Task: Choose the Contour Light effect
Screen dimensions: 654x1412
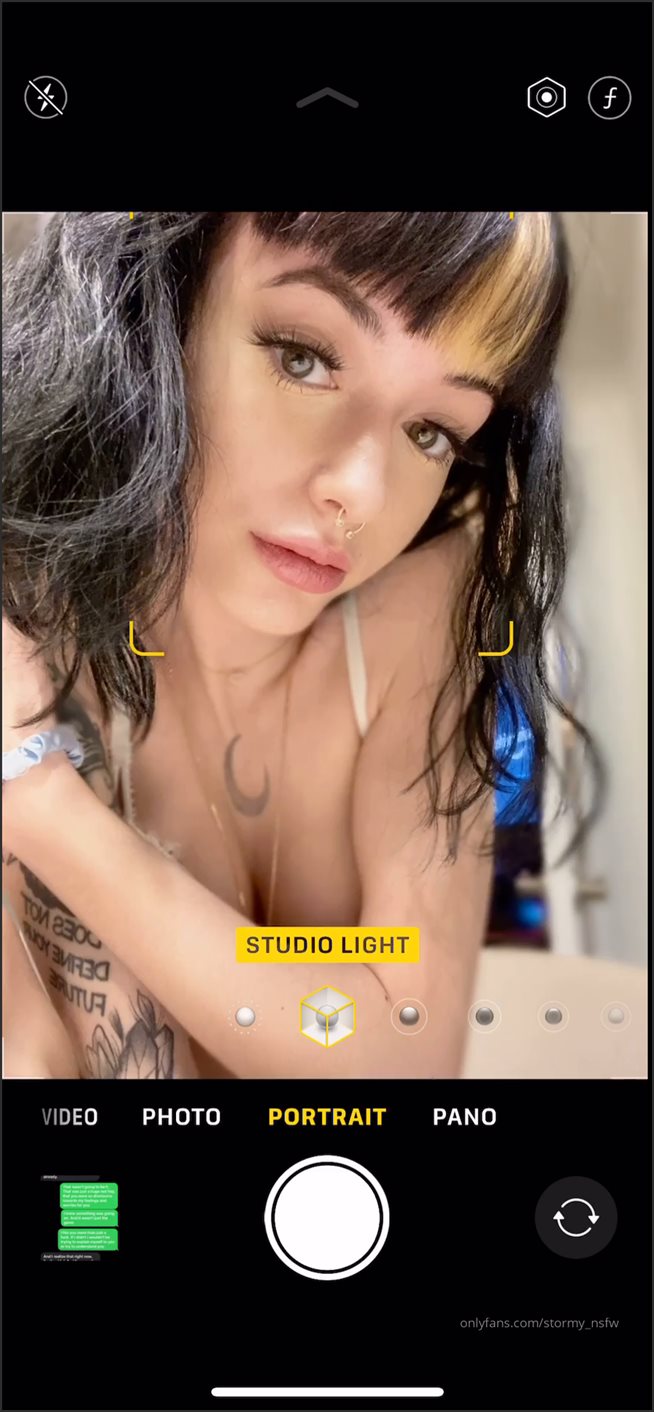Action: [408, 1017]
